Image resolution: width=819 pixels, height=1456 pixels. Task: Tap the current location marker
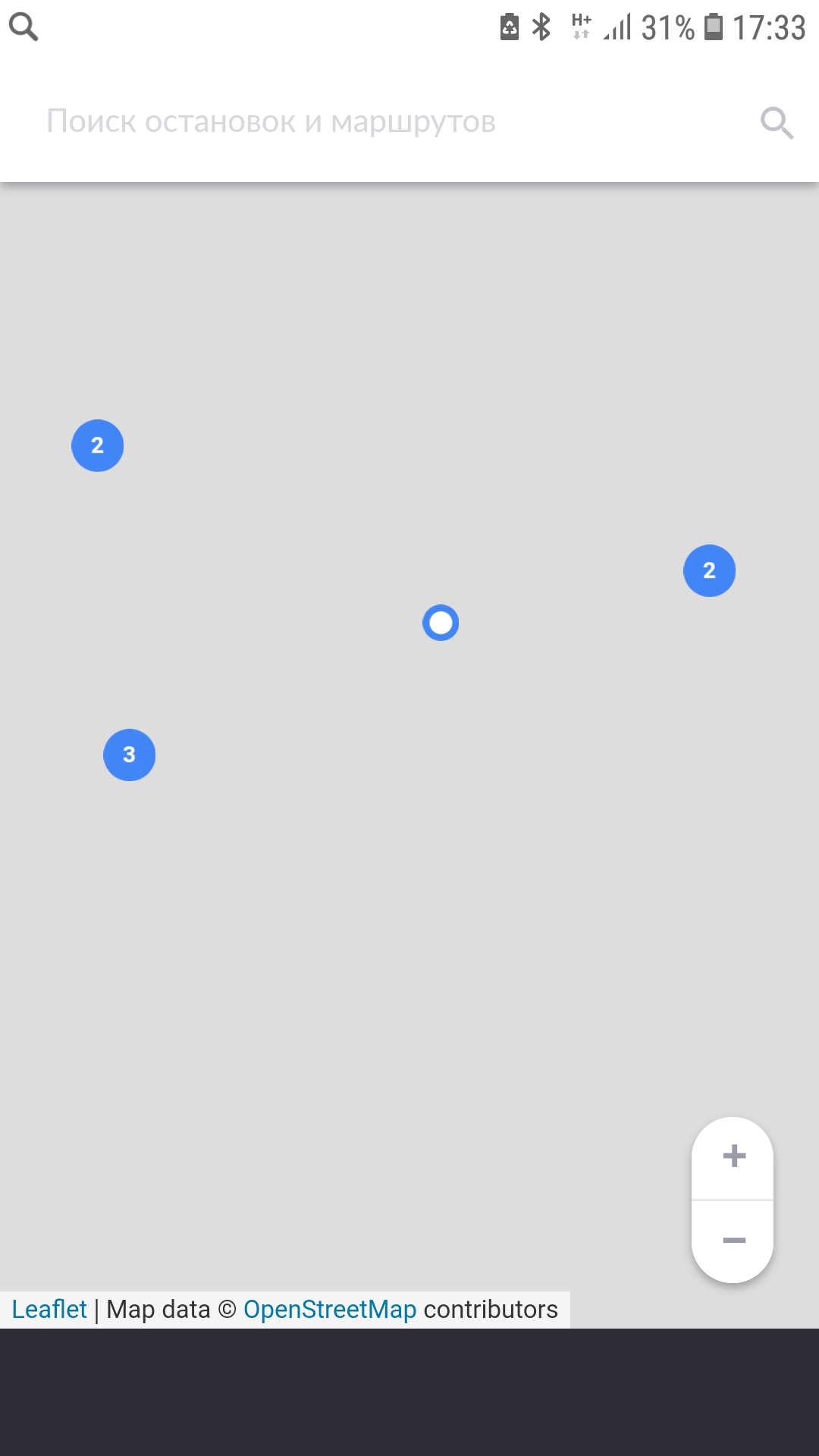pyautogui.click(x=441, y=623)
